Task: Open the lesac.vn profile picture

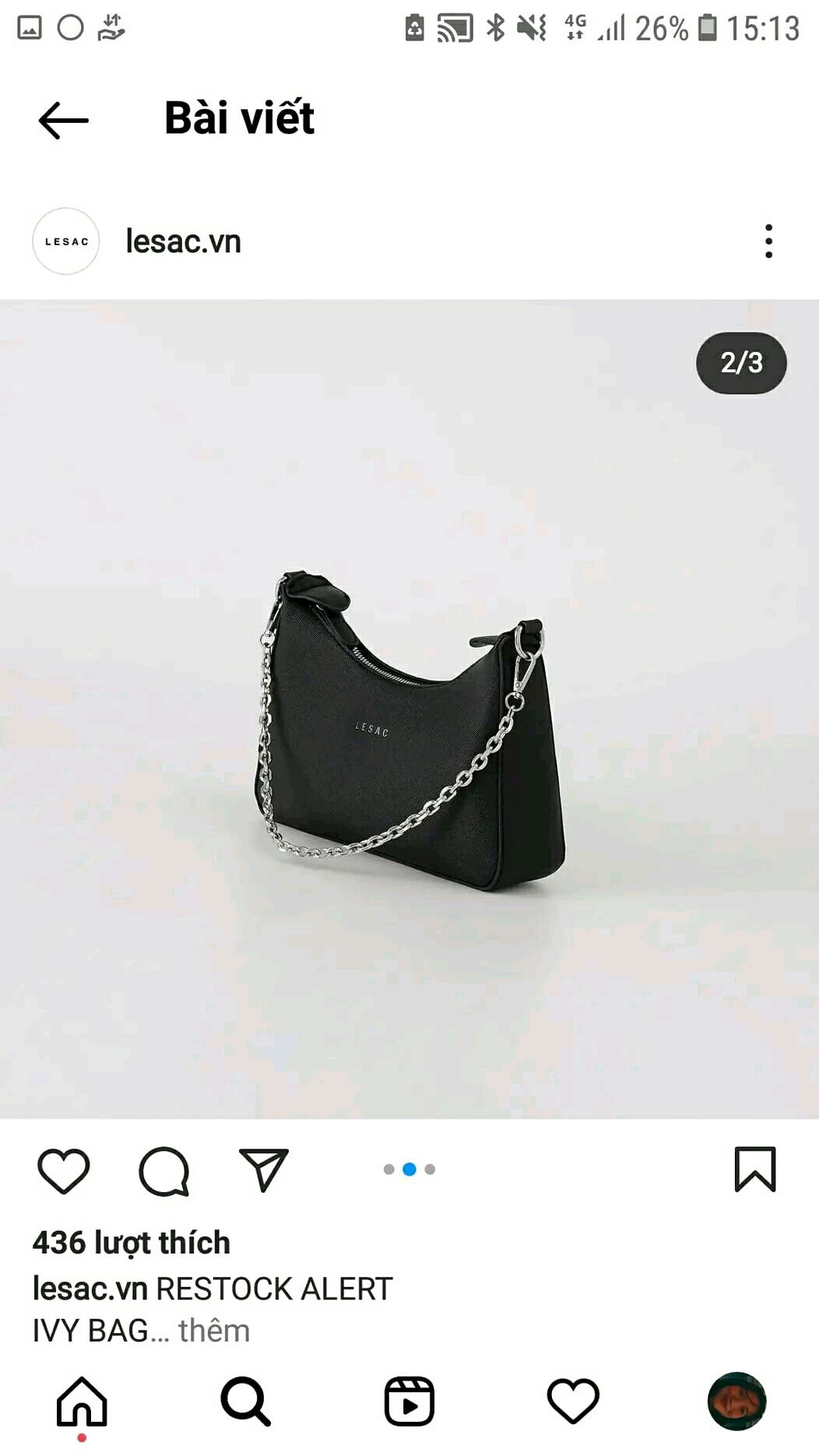Action: [66, 241]
